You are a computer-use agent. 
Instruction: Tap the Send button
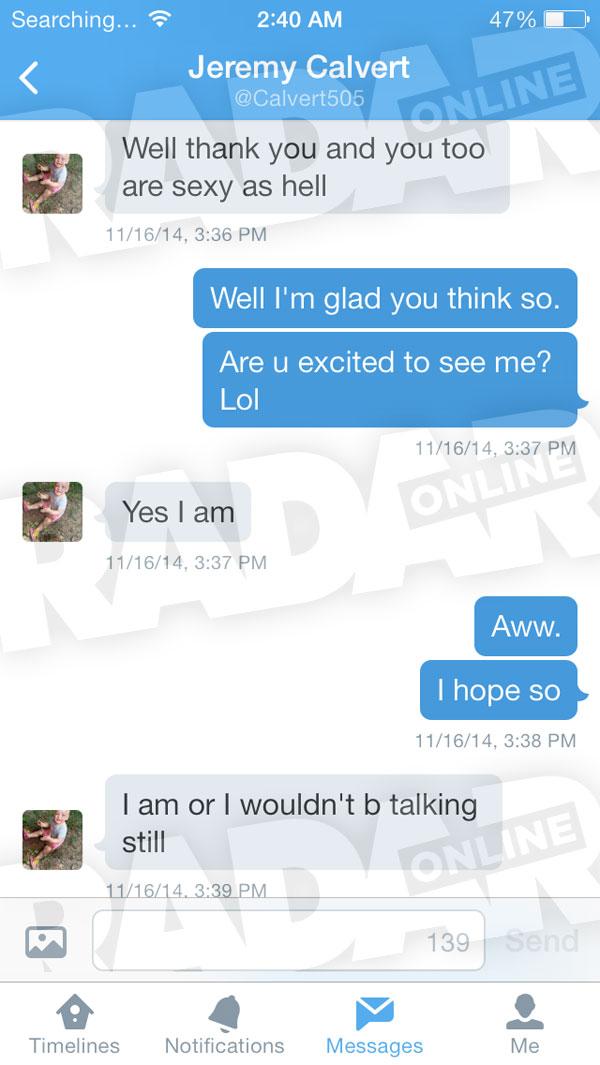(x=542, y=941)
